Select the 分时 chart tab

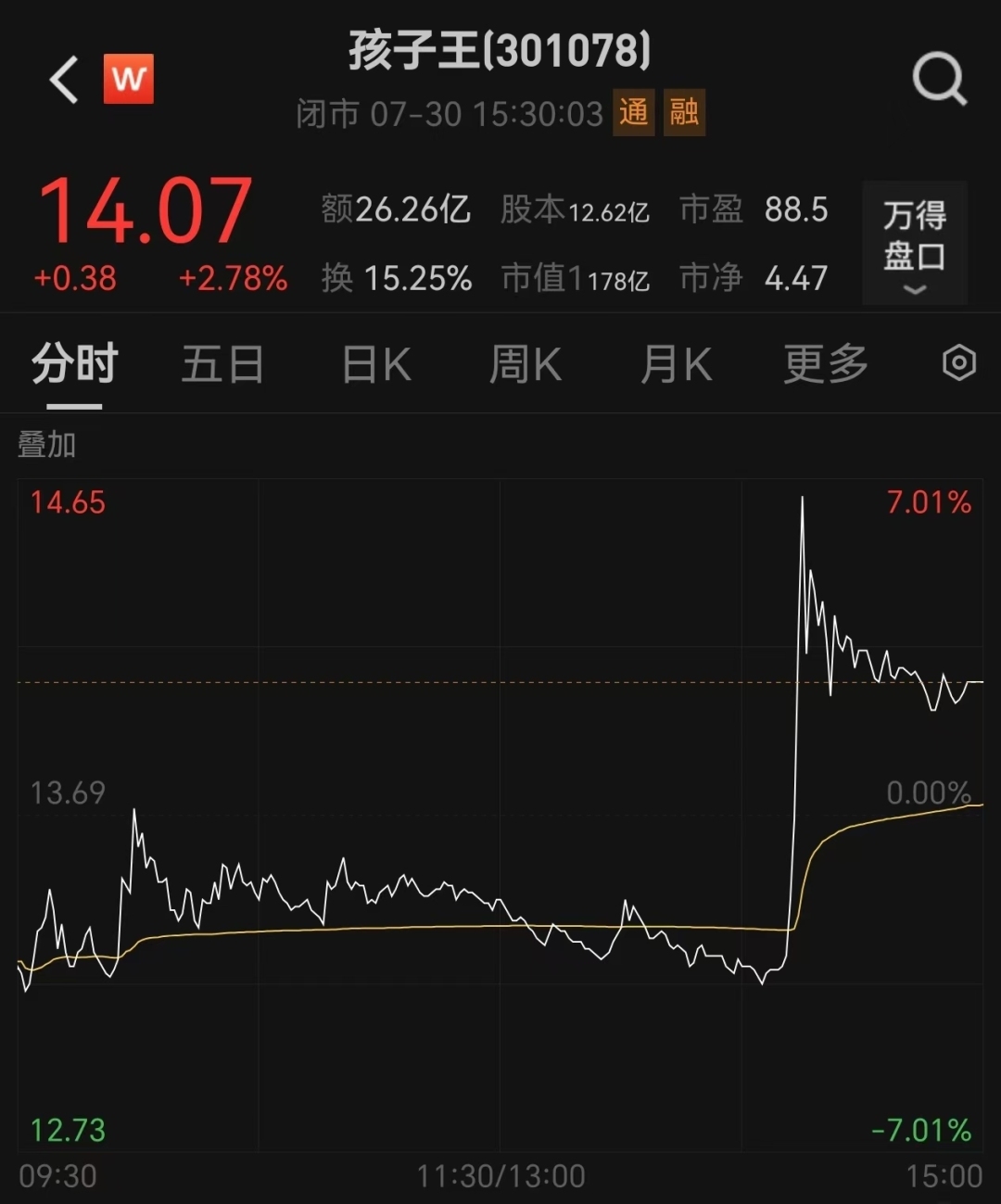(75, 363)
